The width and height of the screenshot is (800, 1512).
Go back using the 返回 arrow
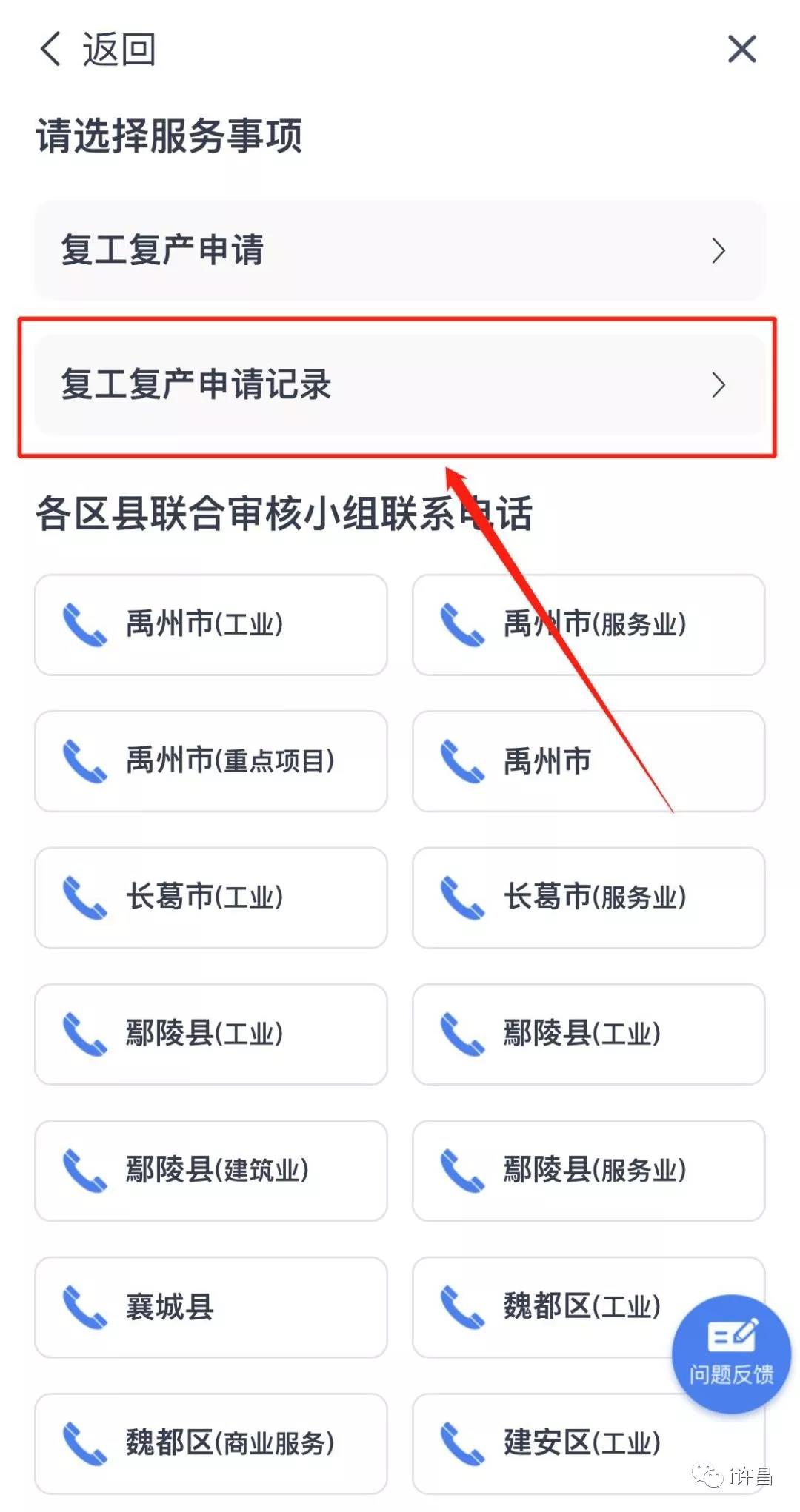coord(95,50)
